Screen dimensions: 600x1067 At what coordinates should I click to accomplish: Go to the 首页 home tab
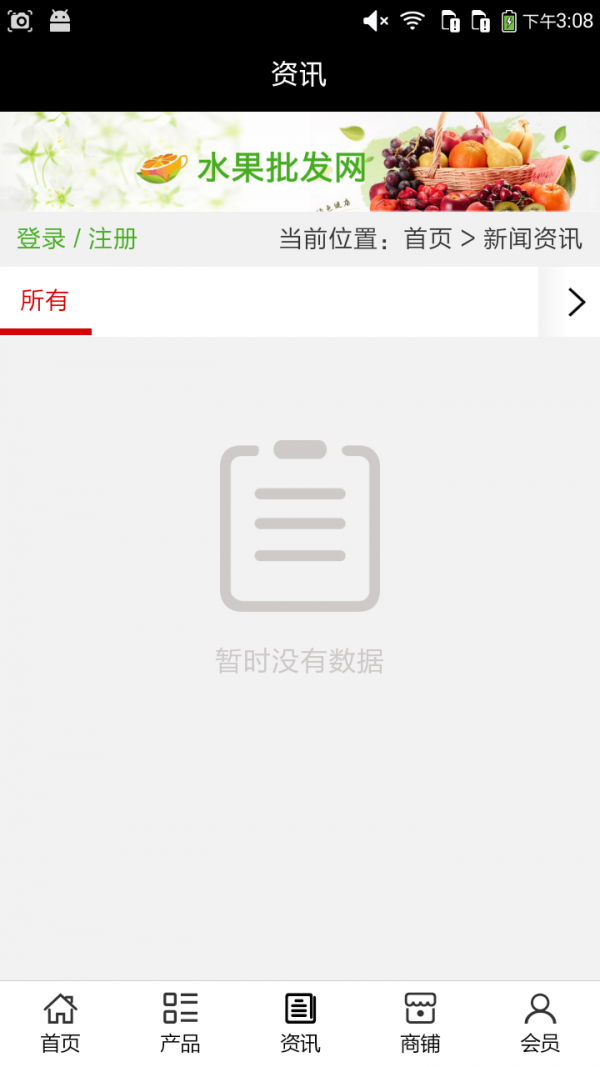point(60,1023)
